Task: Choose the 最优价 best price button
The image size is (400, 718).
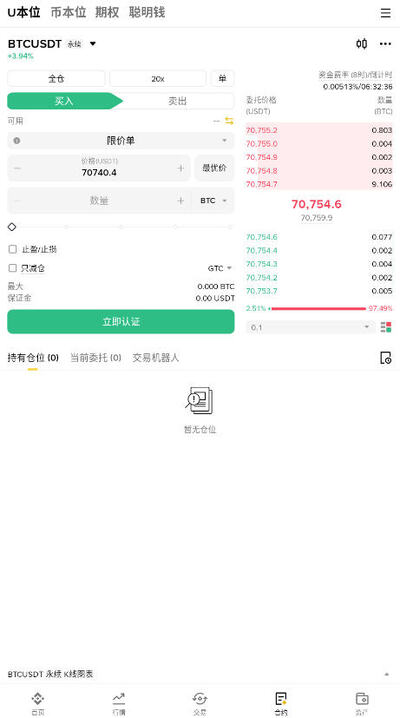Action: (x=214, y=168)
